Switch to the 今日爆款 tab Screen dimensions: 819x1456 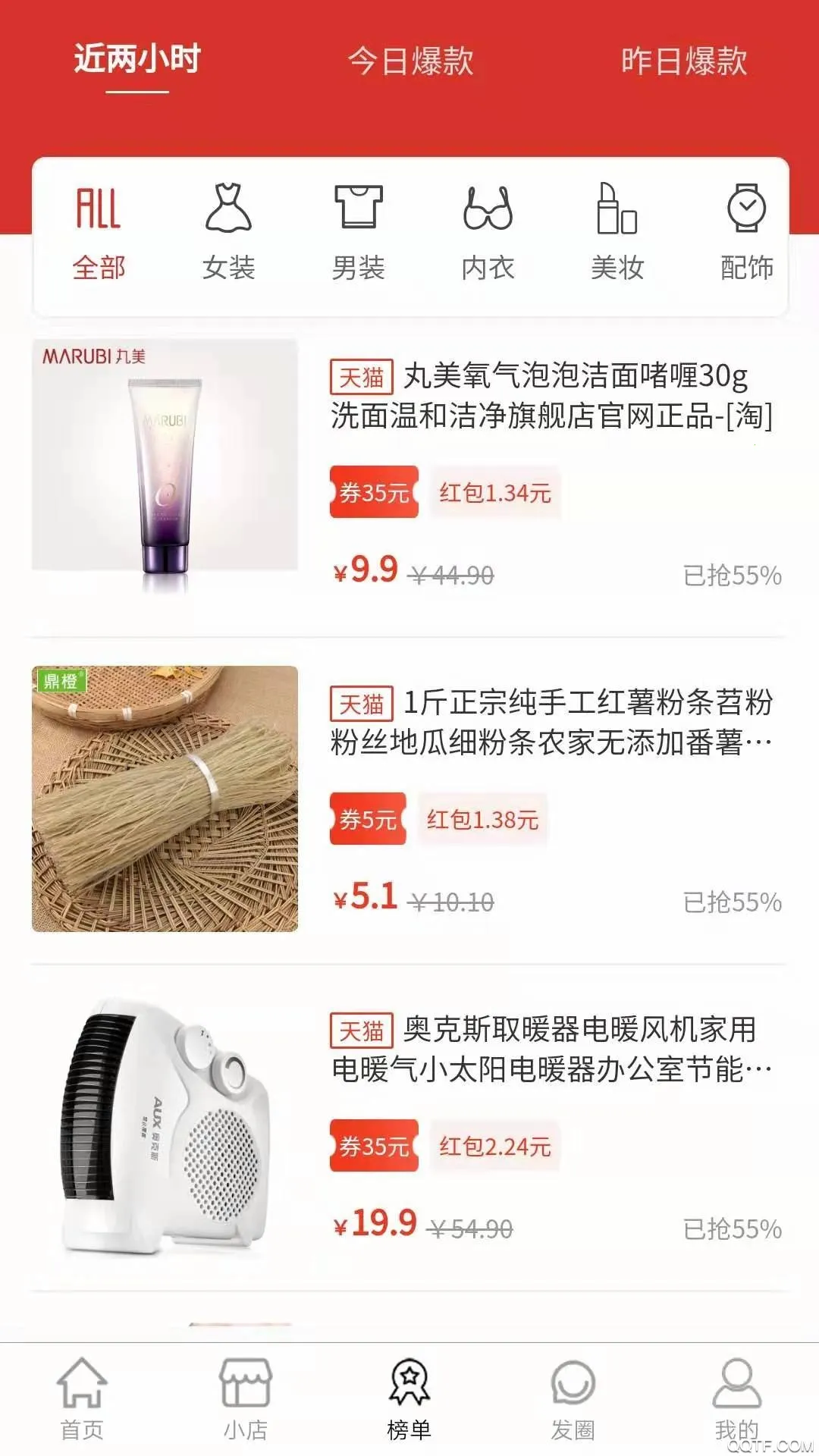point(410,61)
